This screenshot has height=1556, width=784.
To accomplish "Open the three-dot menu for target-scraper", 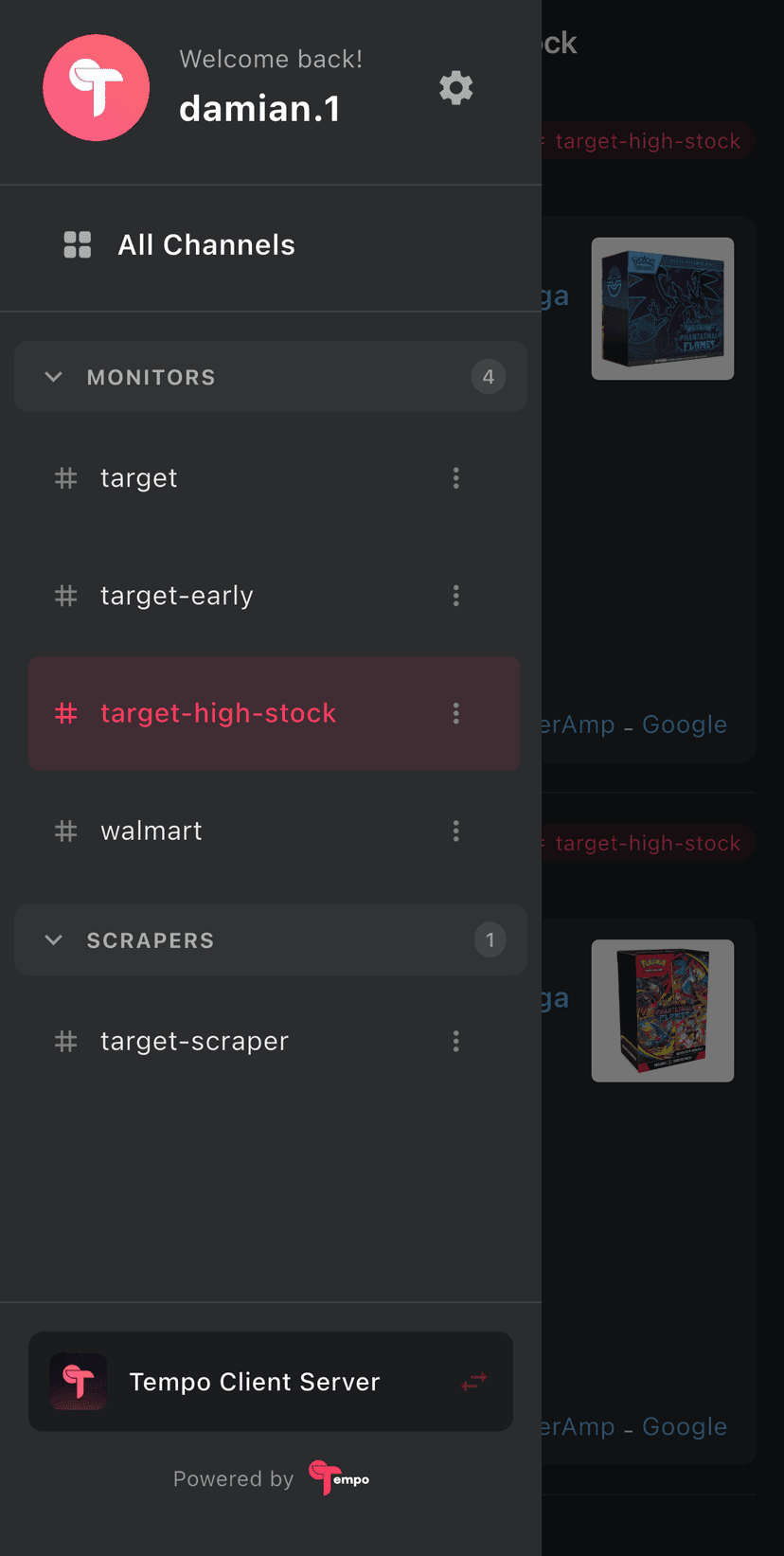I will 455,1041.
